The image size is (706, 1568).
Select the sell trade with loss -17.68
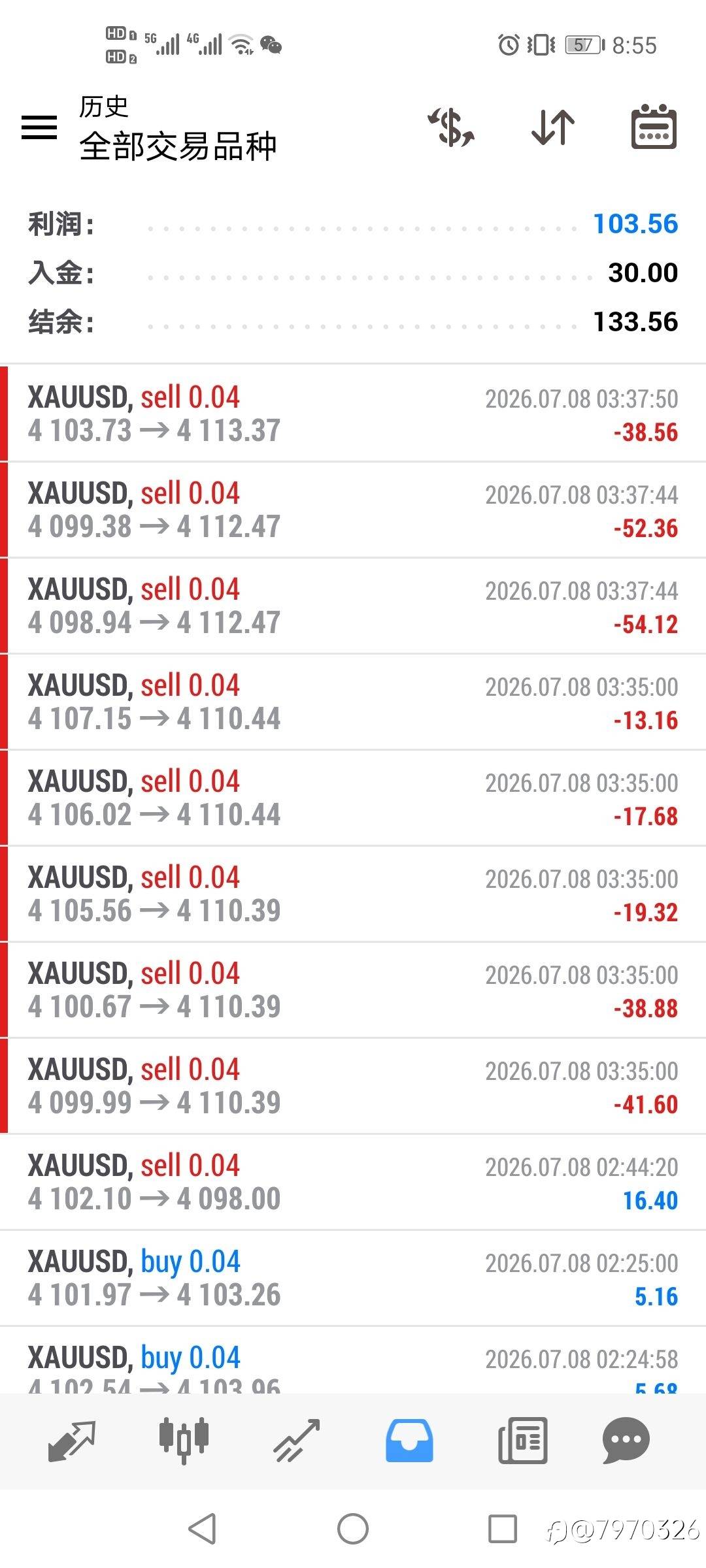tap(353, 798)
